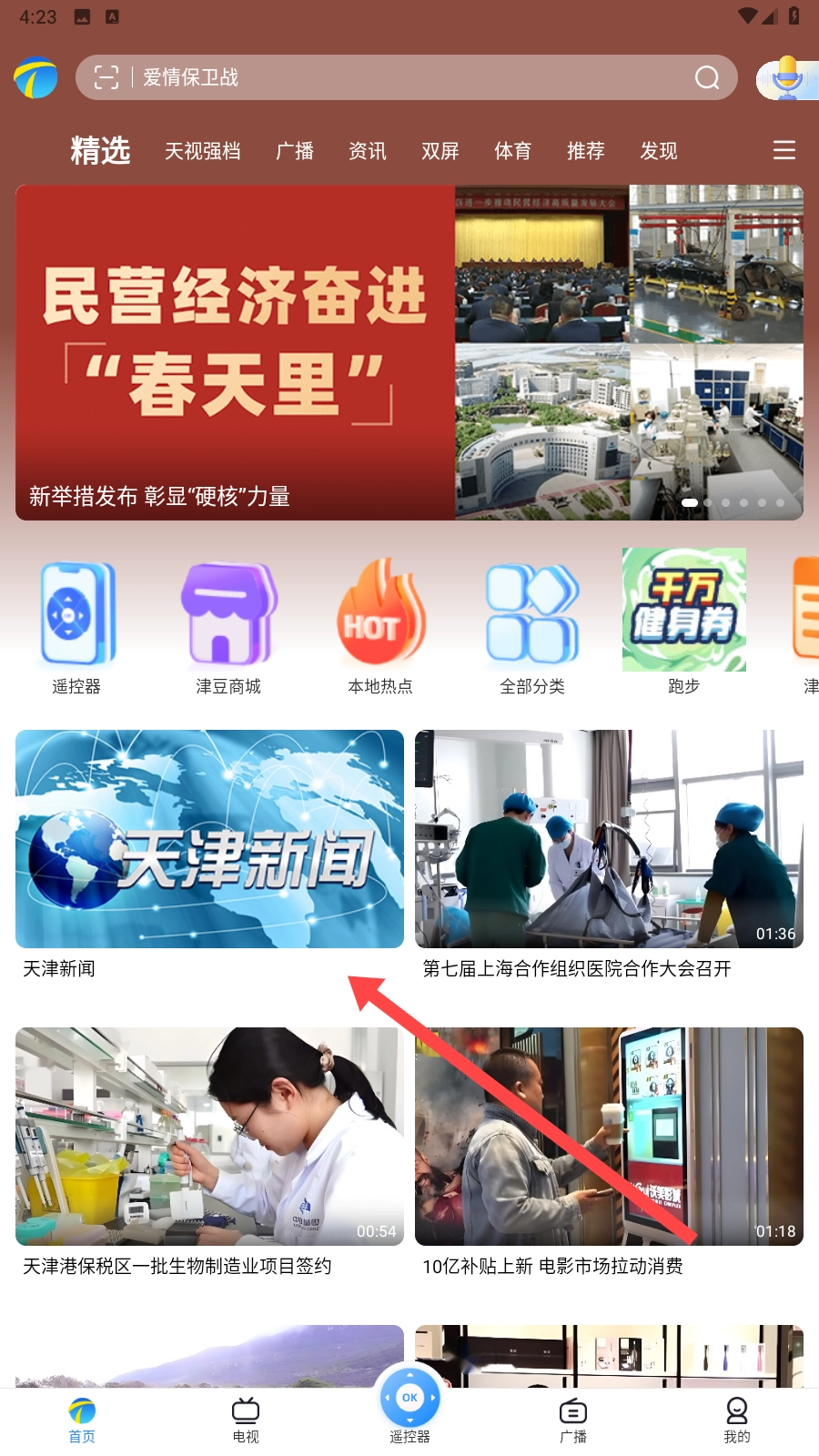
Task: Tap the scan icon in search bar
Action: [x=106, y=77]
